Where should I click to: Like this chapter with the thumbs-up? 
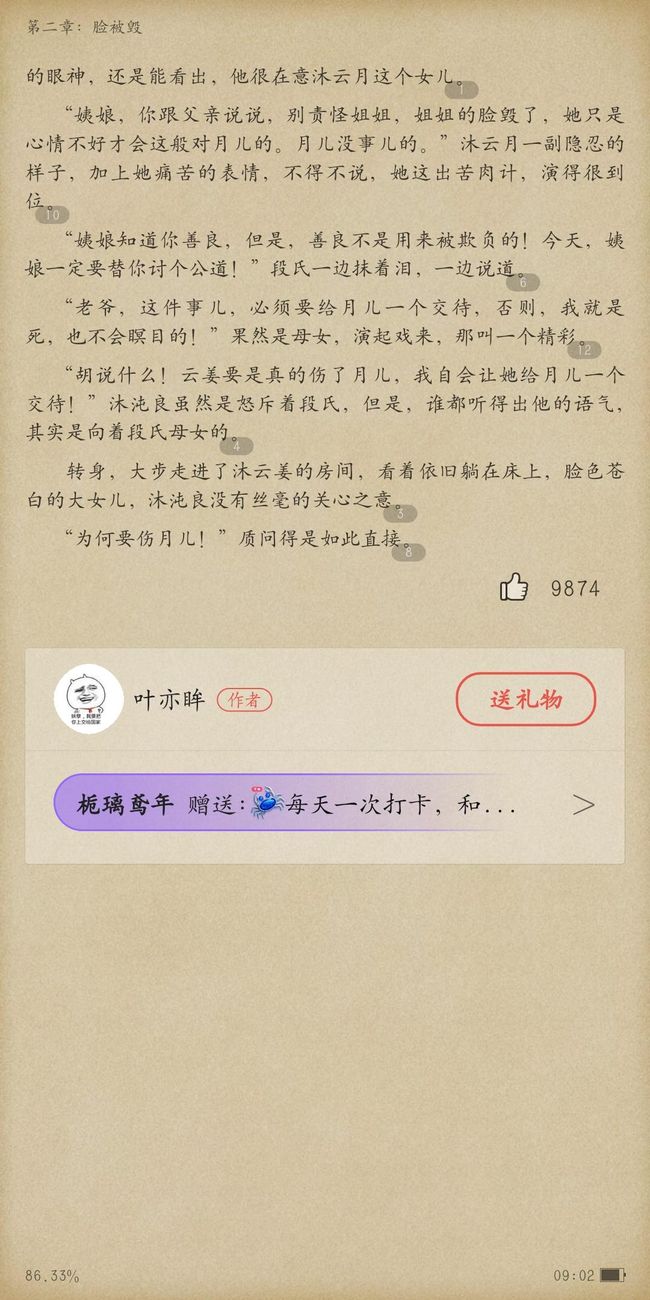(x=514, y=587)
